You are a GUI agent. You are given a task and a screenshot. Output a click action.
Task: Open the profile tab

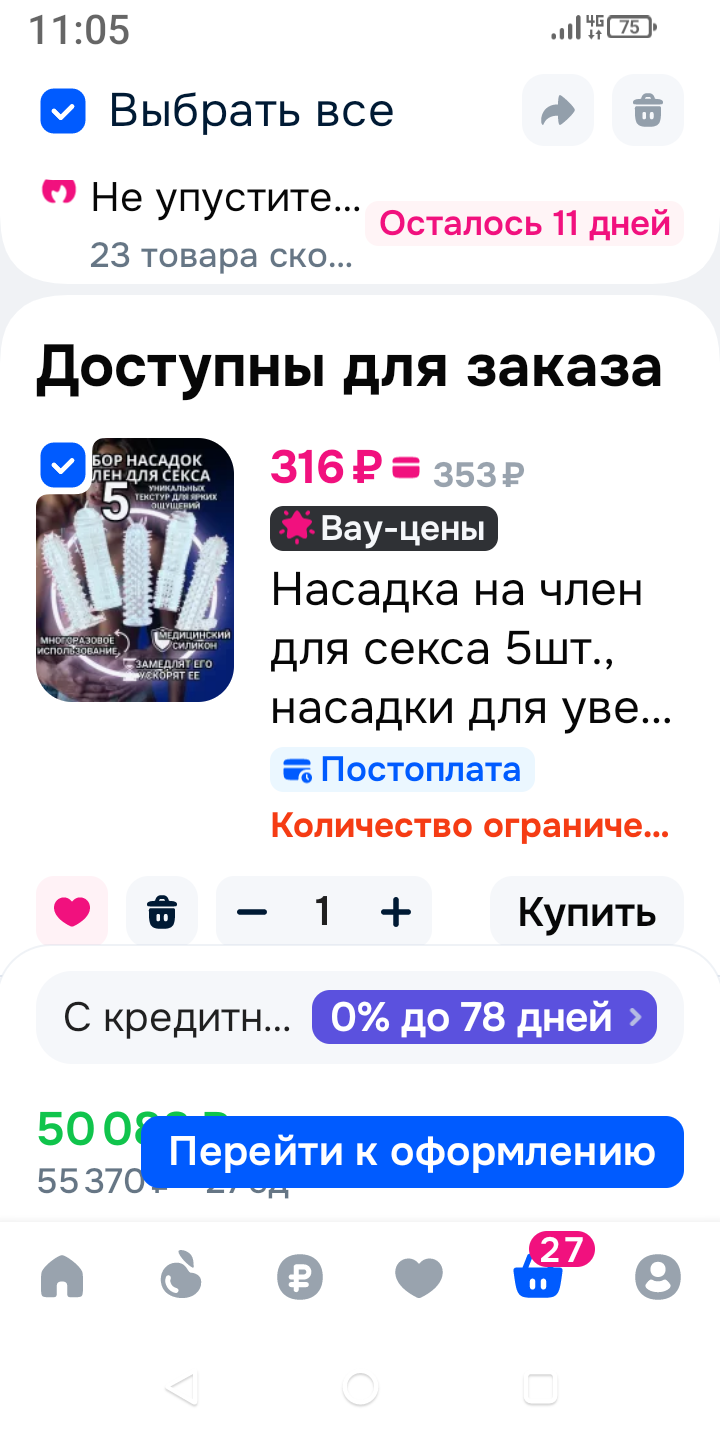click(657, 1277)
